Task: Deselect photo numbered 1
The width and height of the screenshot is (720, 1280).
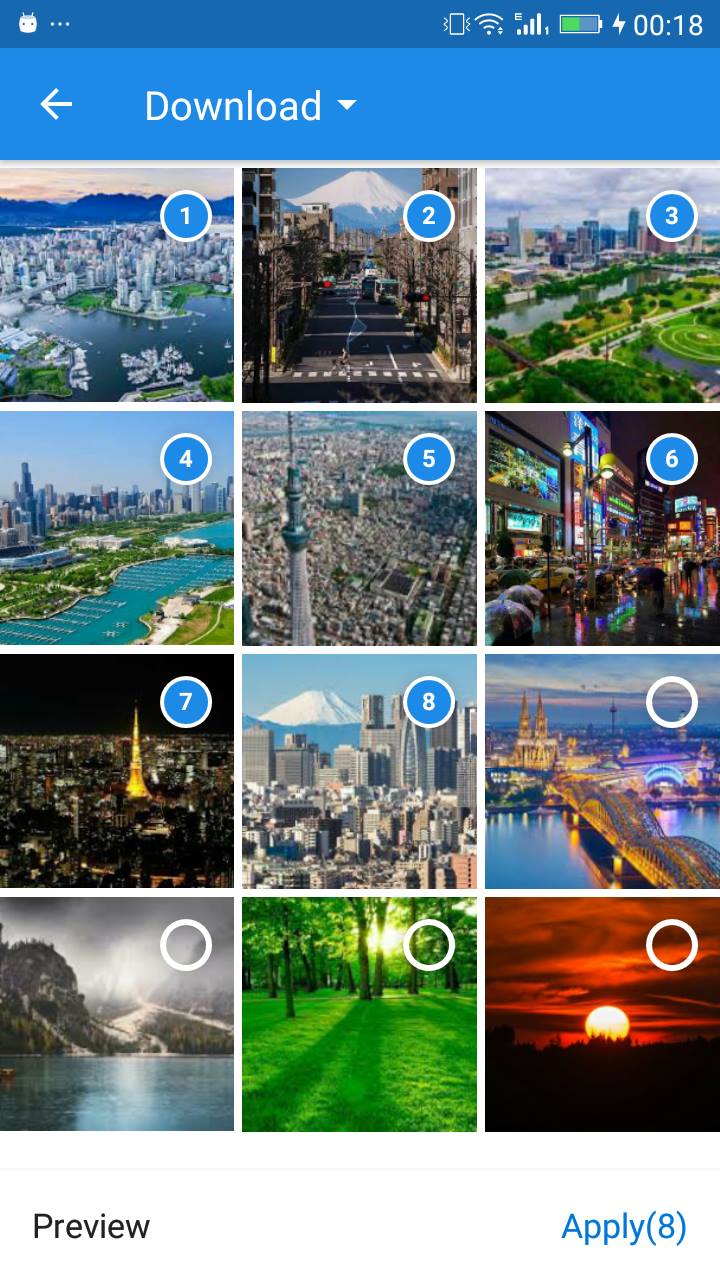Action: tap(185, 215)
